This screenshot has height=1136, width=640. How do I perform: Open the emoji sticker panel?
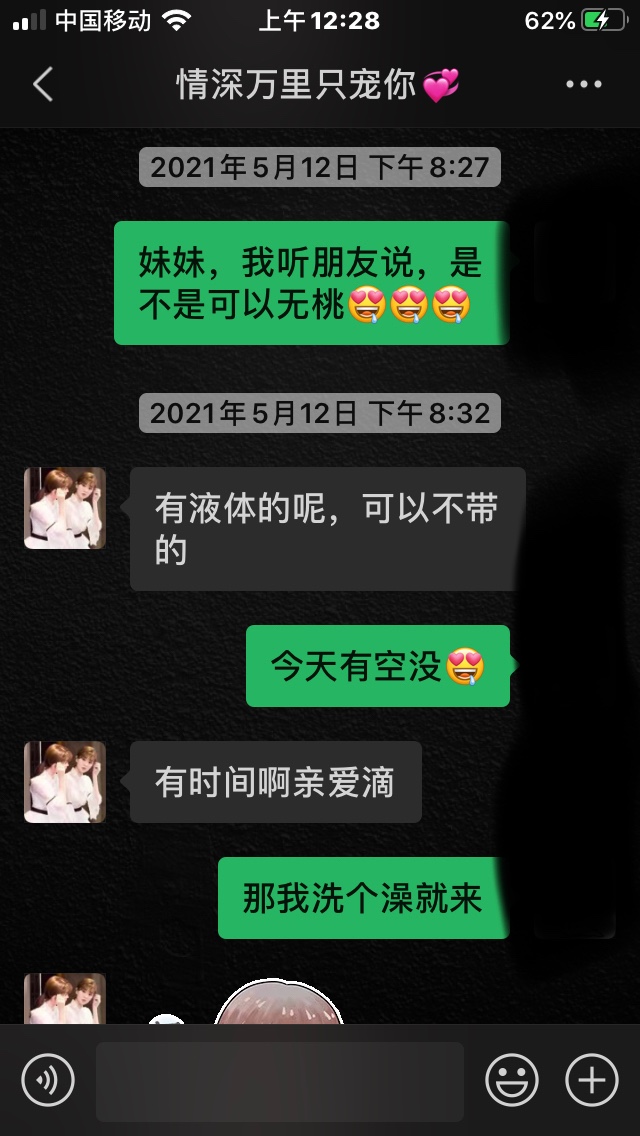click(512, 1080)
